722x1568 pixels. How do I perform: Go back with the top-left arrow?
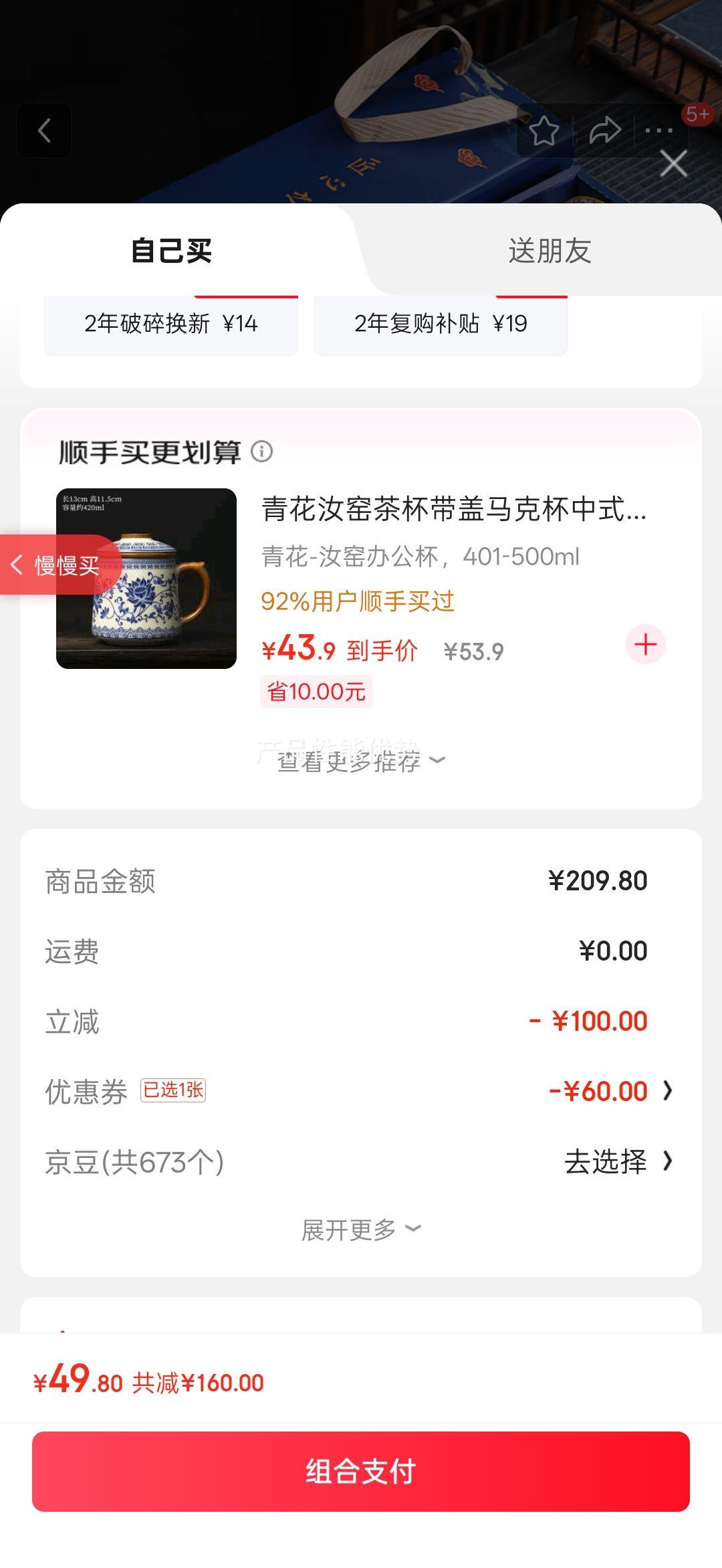[44, 130]
